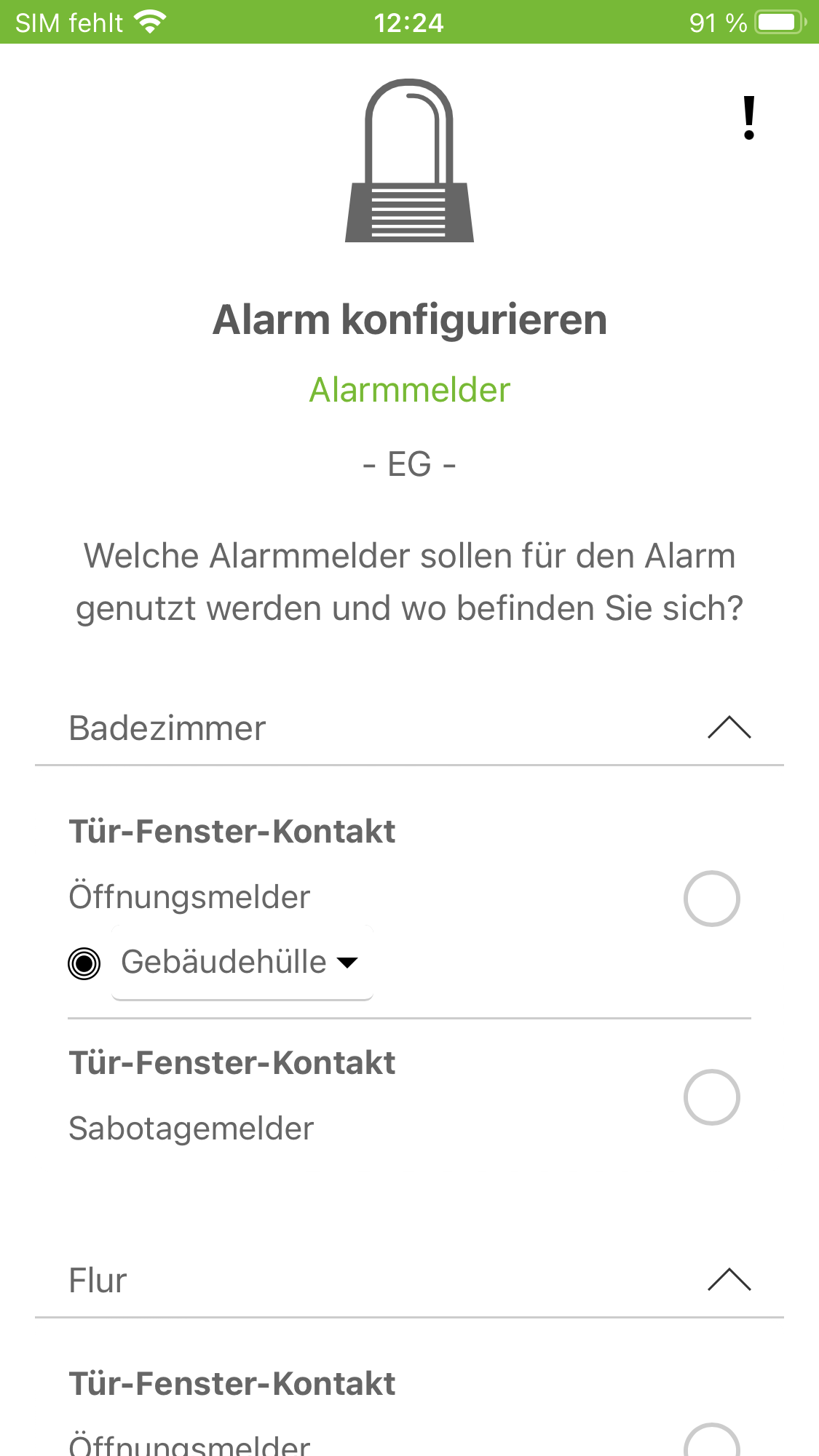Collapse the Badezimmer section
Screen dimensions: 819x1456
tap(729, 728)
